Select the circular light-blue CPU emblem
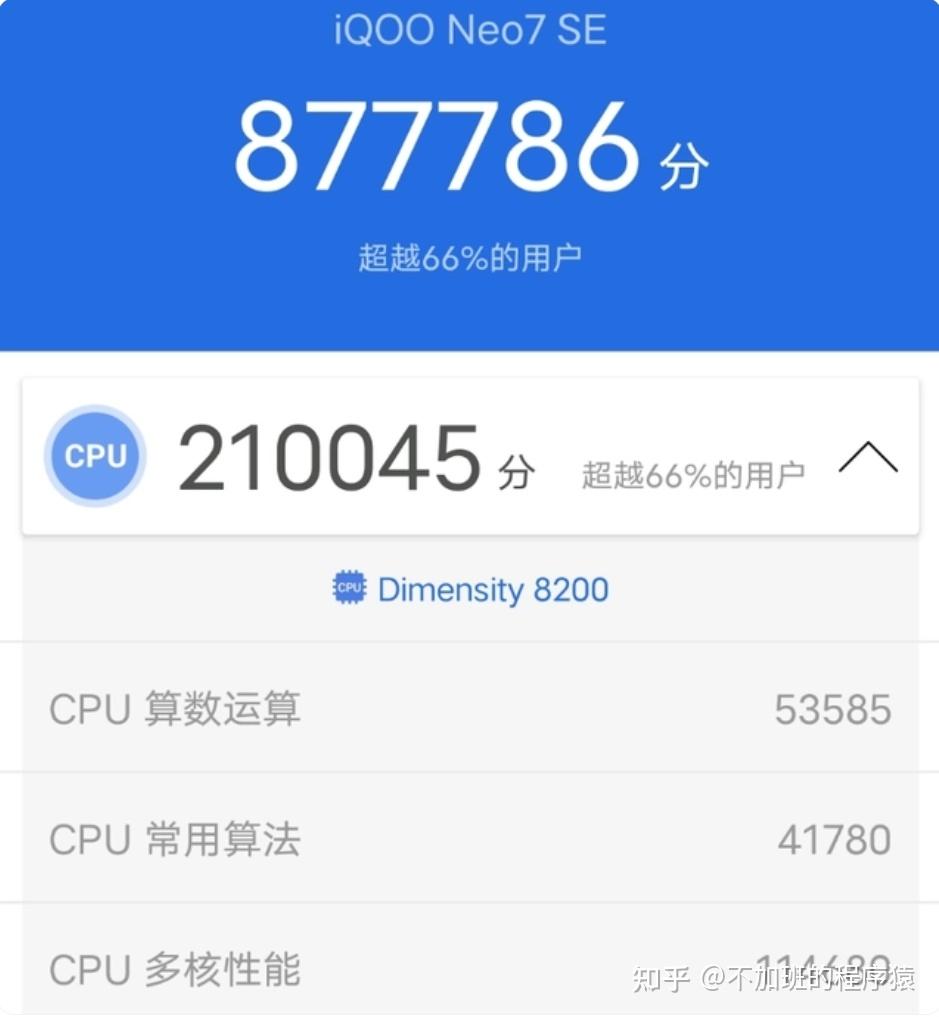The height and width of the screenshot is (1017, 939). tap(95, 455)
